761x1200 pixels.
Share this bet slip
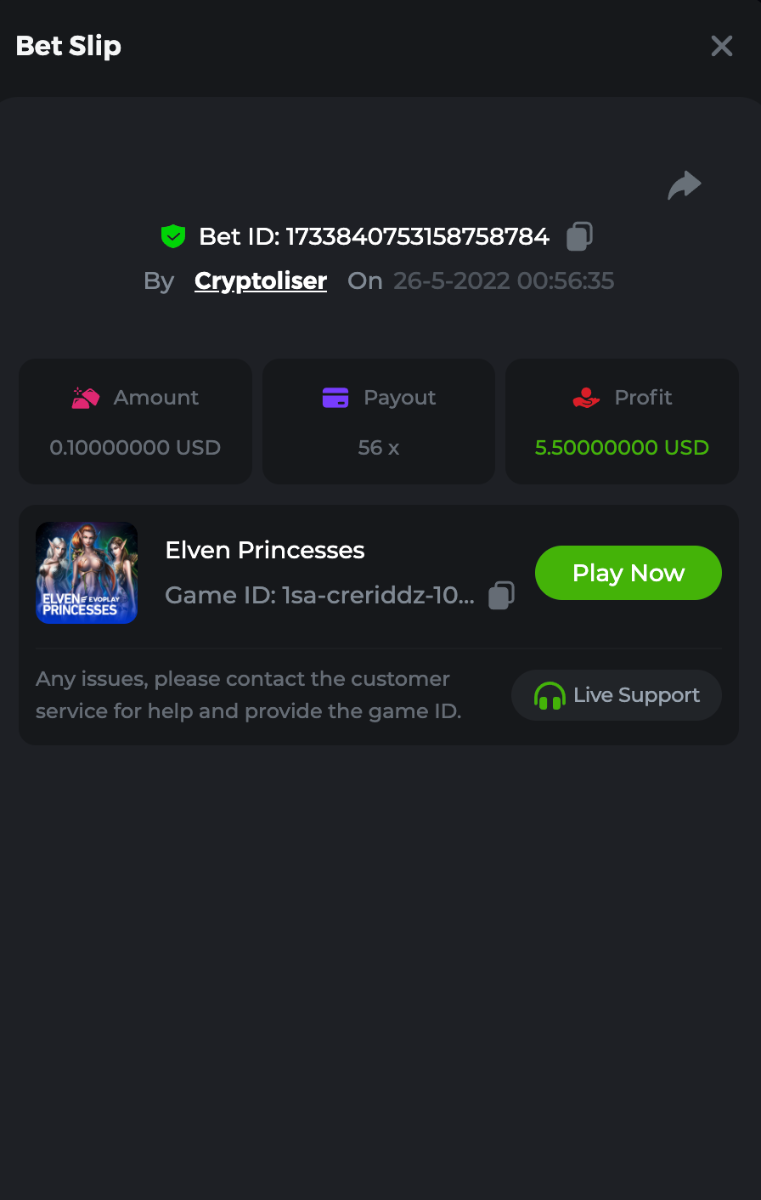(x=684, y=185)
